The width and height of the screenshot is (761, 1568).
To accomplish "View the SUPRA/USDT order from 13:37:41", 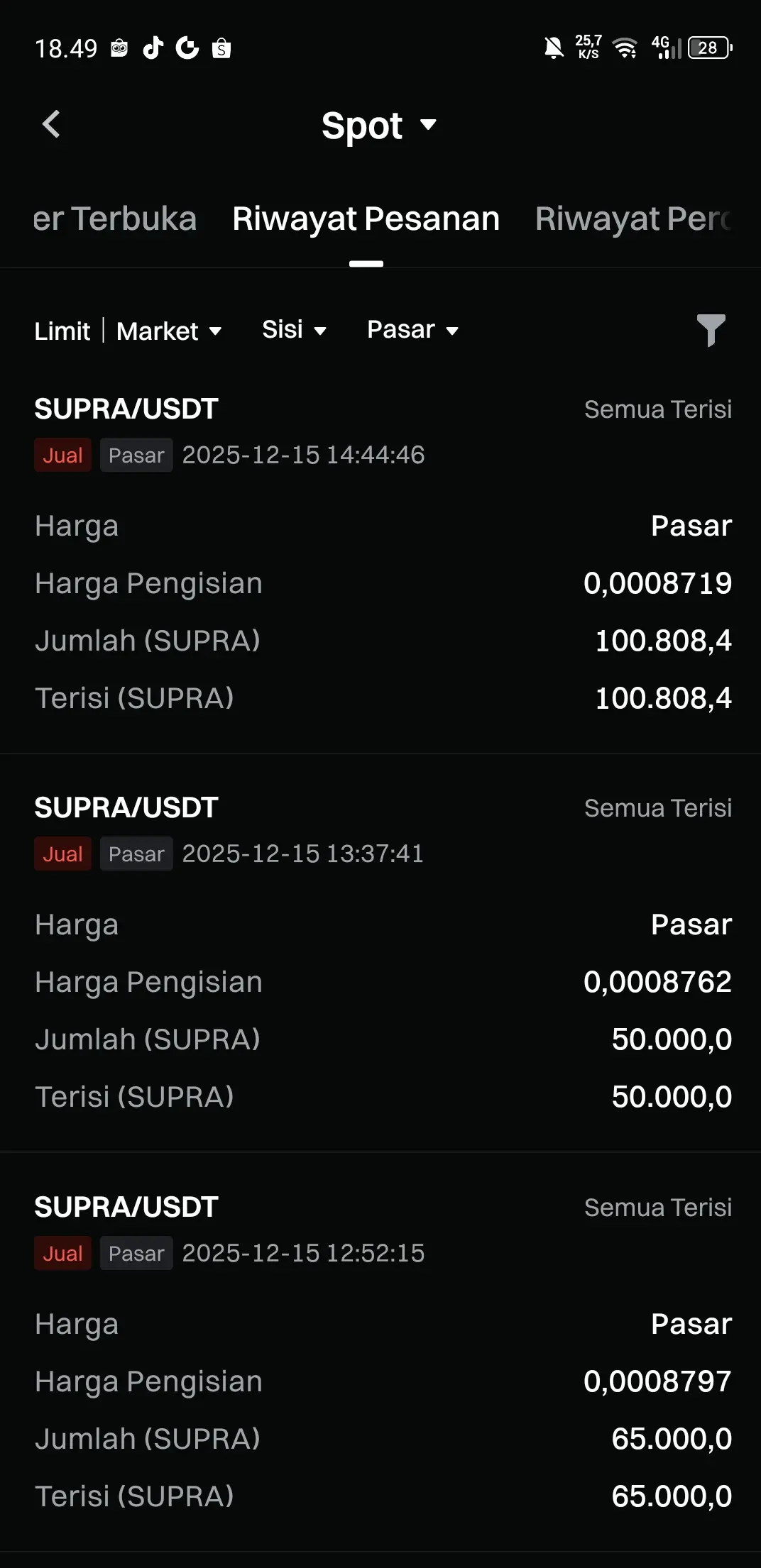I will [380, 953].
